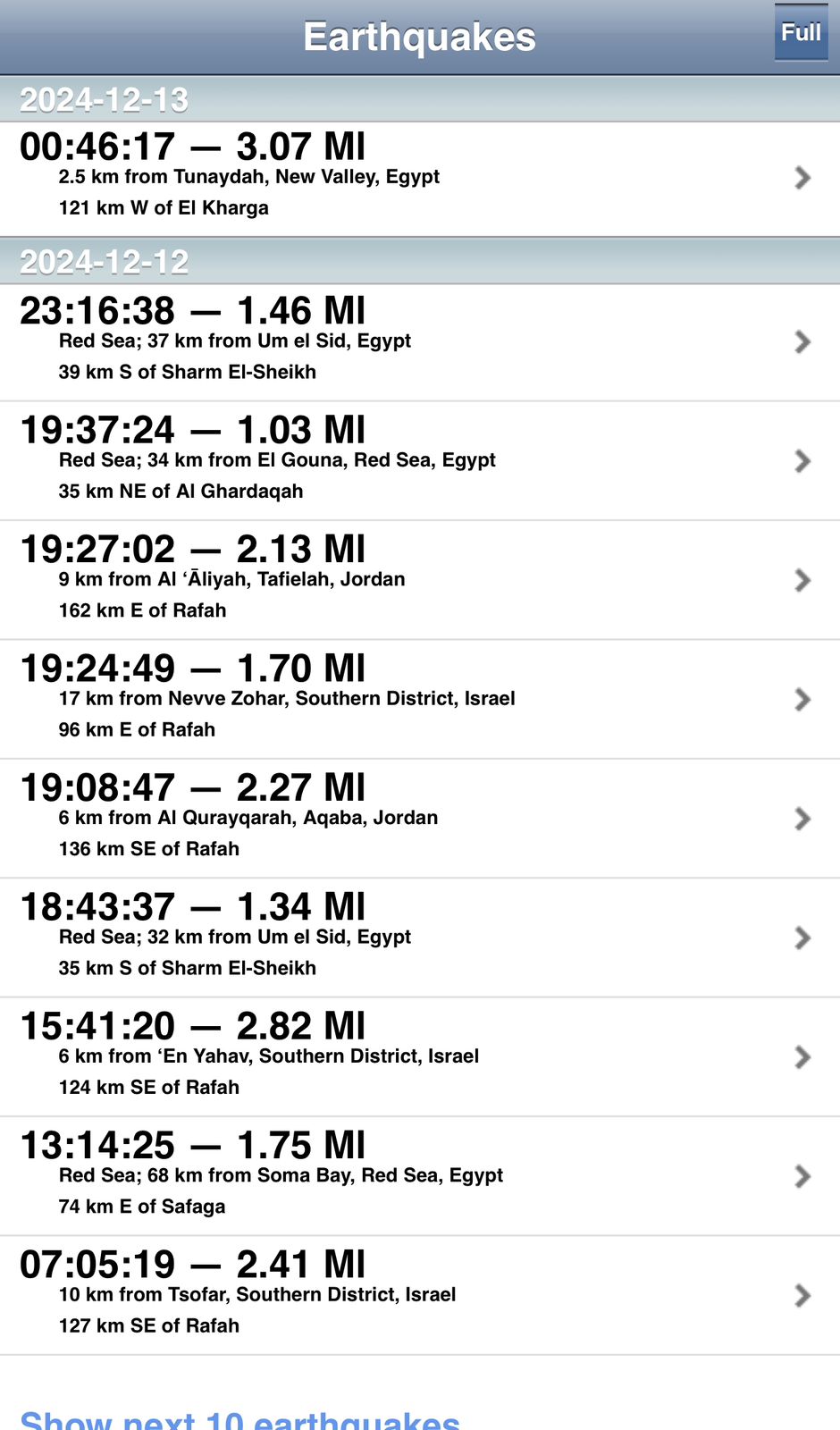The image size is (840, 1430).
Task: Open the 00:46:17 Tunaydah earthquake details
Action: pos(419,178)
